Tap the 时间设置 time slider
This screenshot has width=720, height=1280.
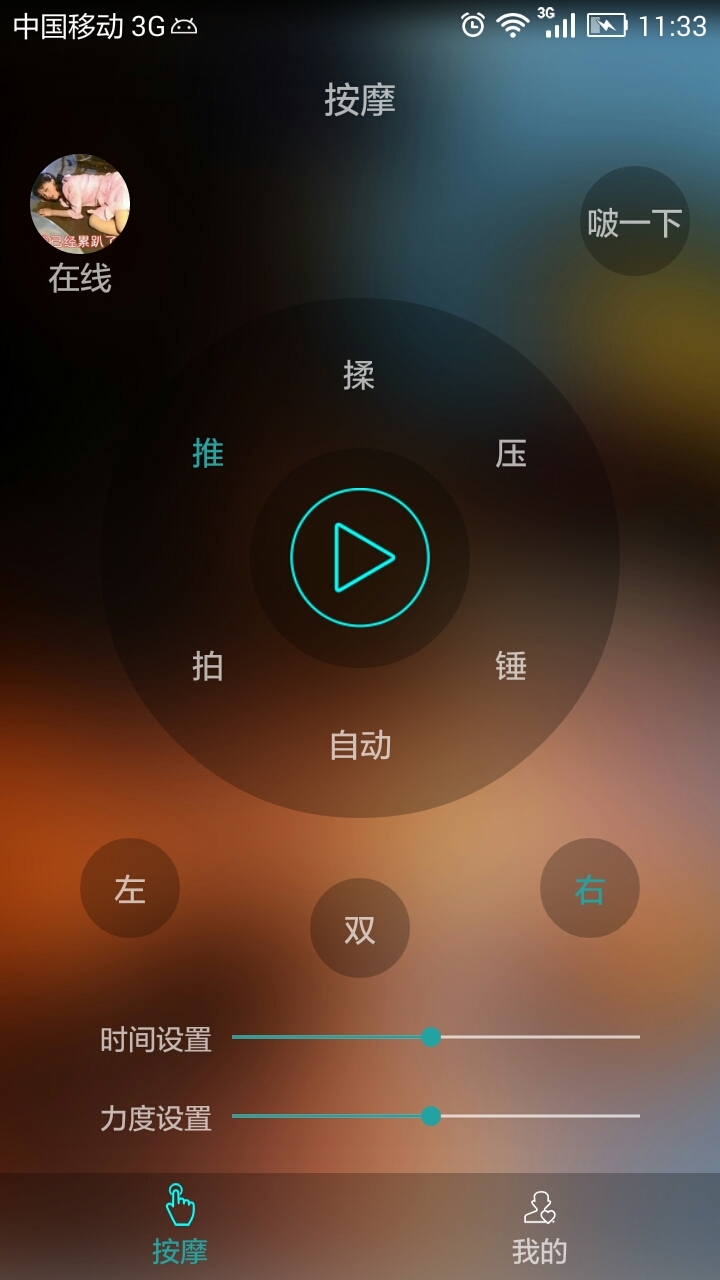[431, 1037]
